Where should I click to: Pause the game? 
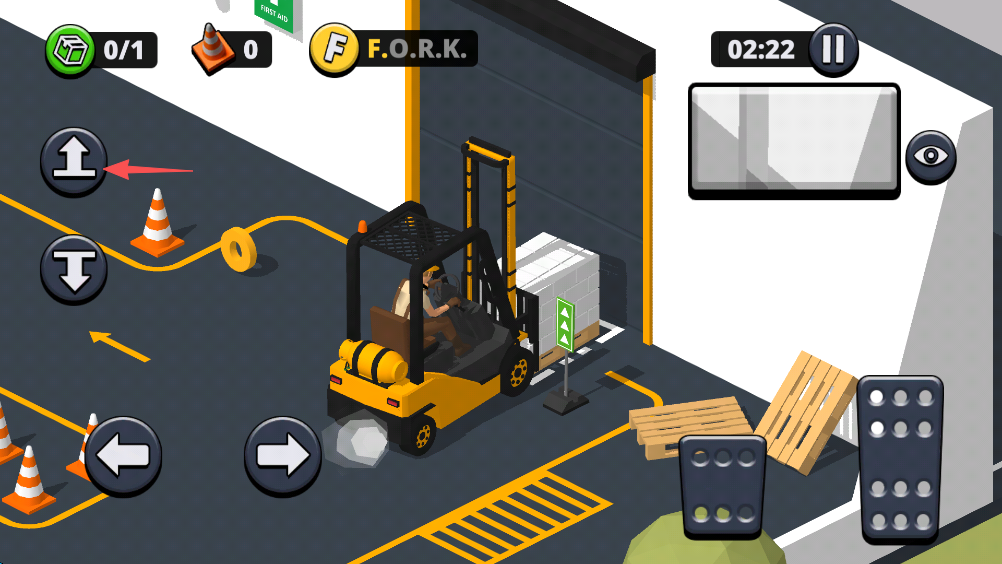click(x=832, y=49)
